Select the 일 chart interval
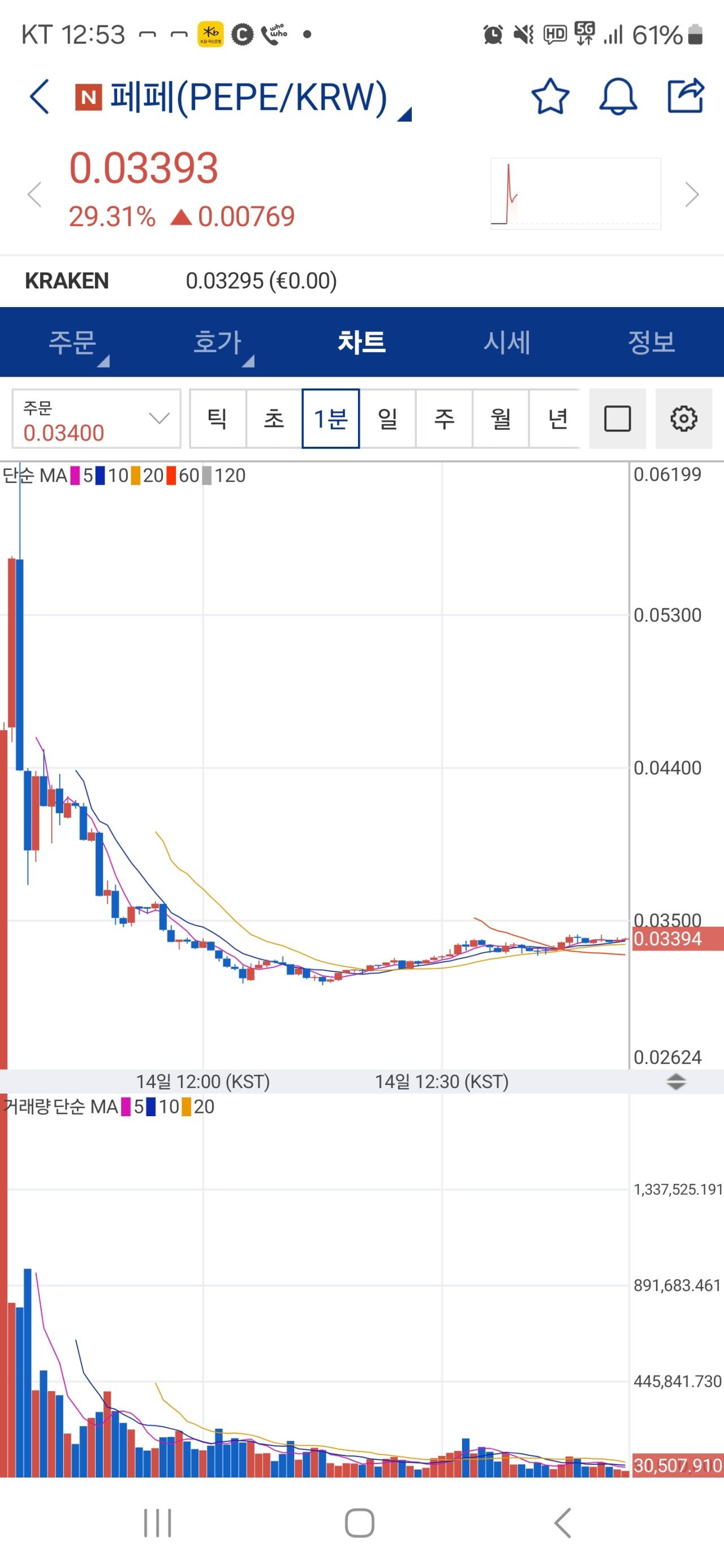Image resolution: width=724 pixels, height=1568 pixels. click(x=387, y=419)
